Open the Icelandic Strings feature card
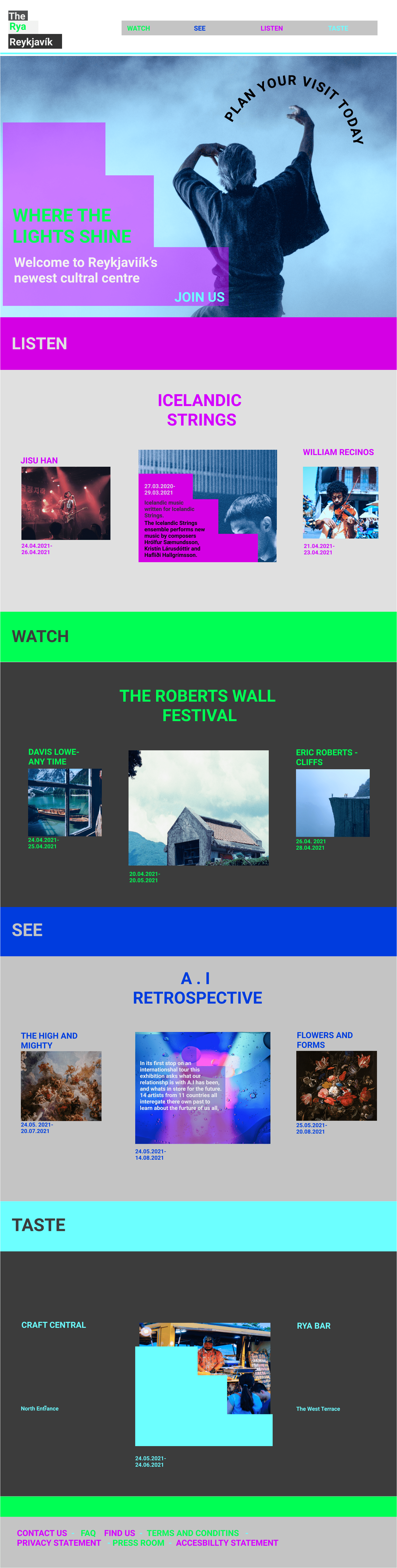Screen dimensions: 397x1568 click(x=208, y=505)
